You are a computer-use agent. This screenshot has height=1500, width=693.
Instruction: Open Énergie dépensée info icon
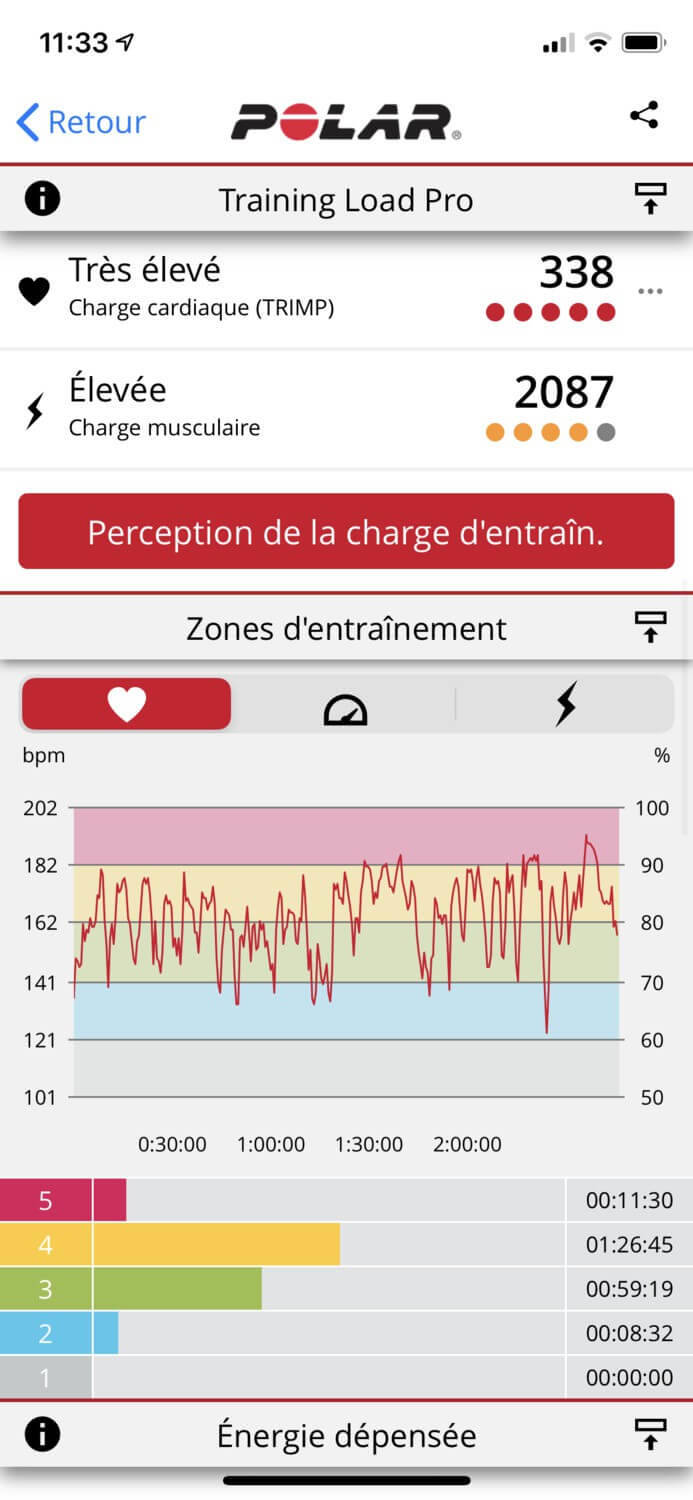[x=42, y=1435]
